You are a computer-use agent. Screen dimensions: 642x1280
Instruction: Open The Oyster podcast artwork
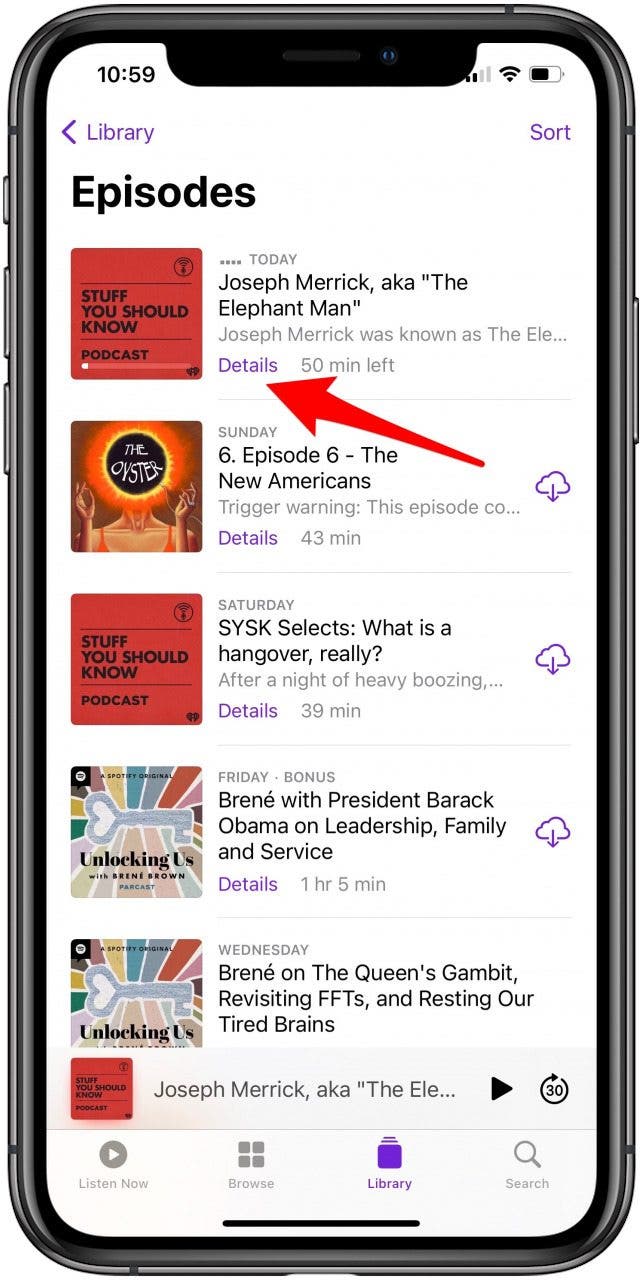(x=136, y=486)
